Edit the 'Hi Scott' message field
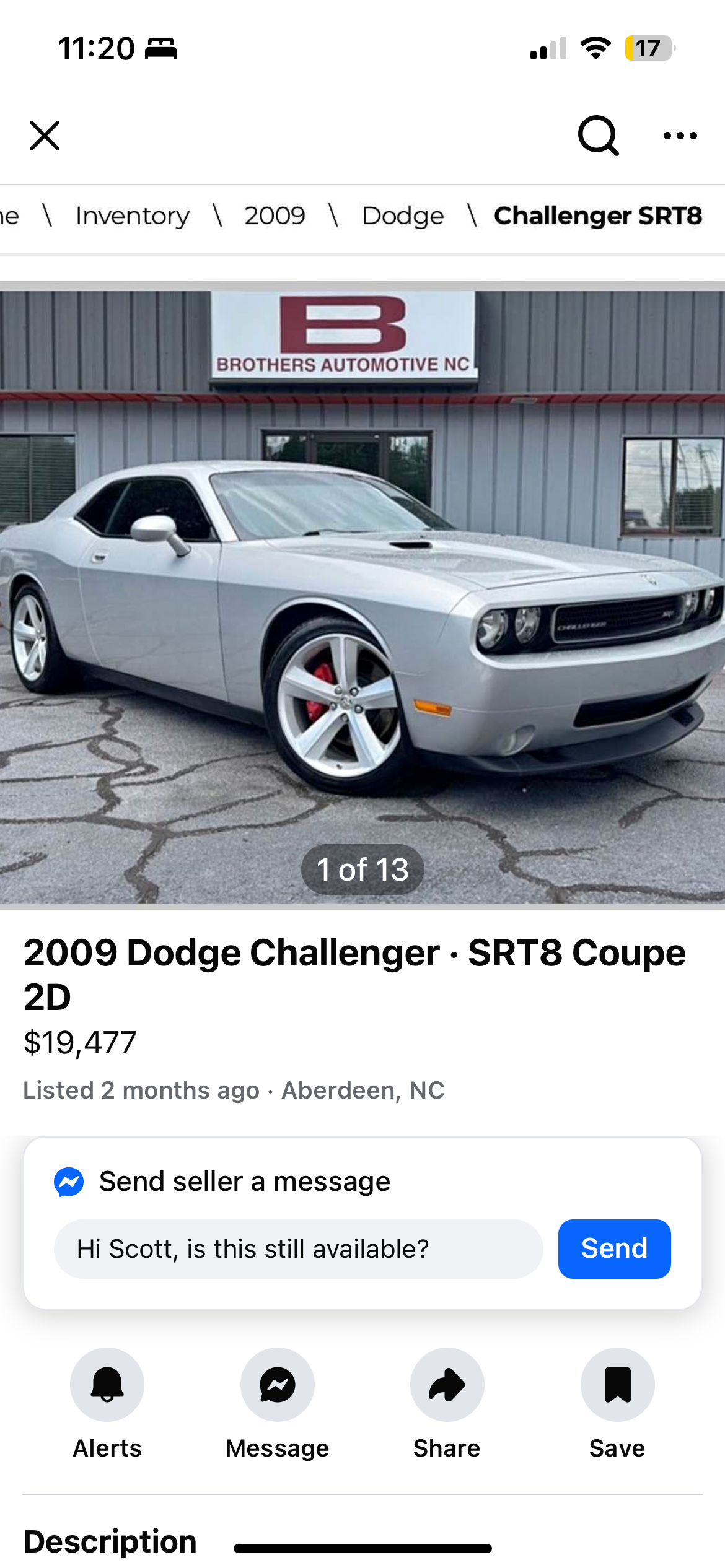Screen dimensions: 725x1568 coord(299,1249)
